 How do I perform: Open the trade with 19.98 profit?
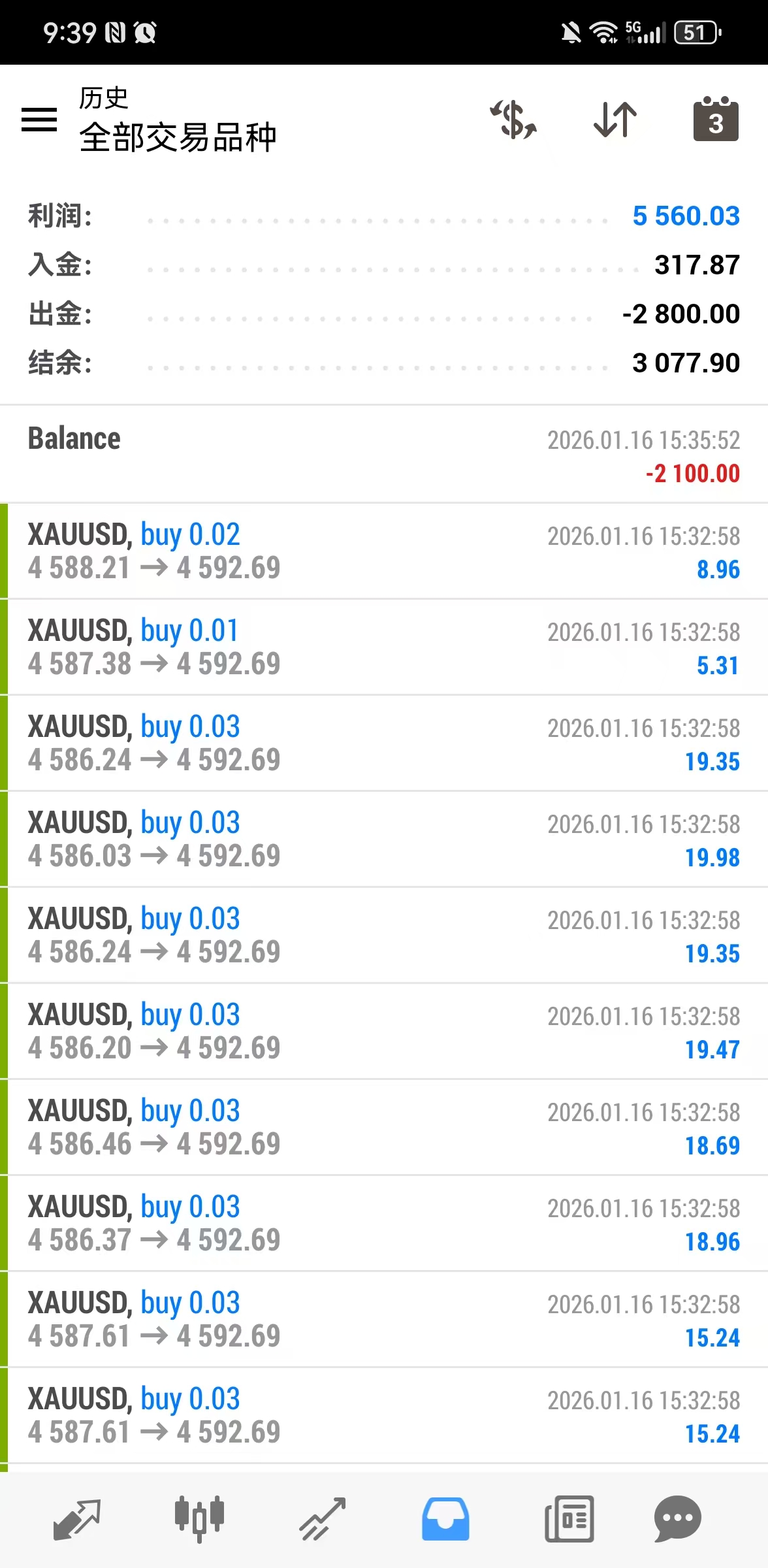pos(384,839)
